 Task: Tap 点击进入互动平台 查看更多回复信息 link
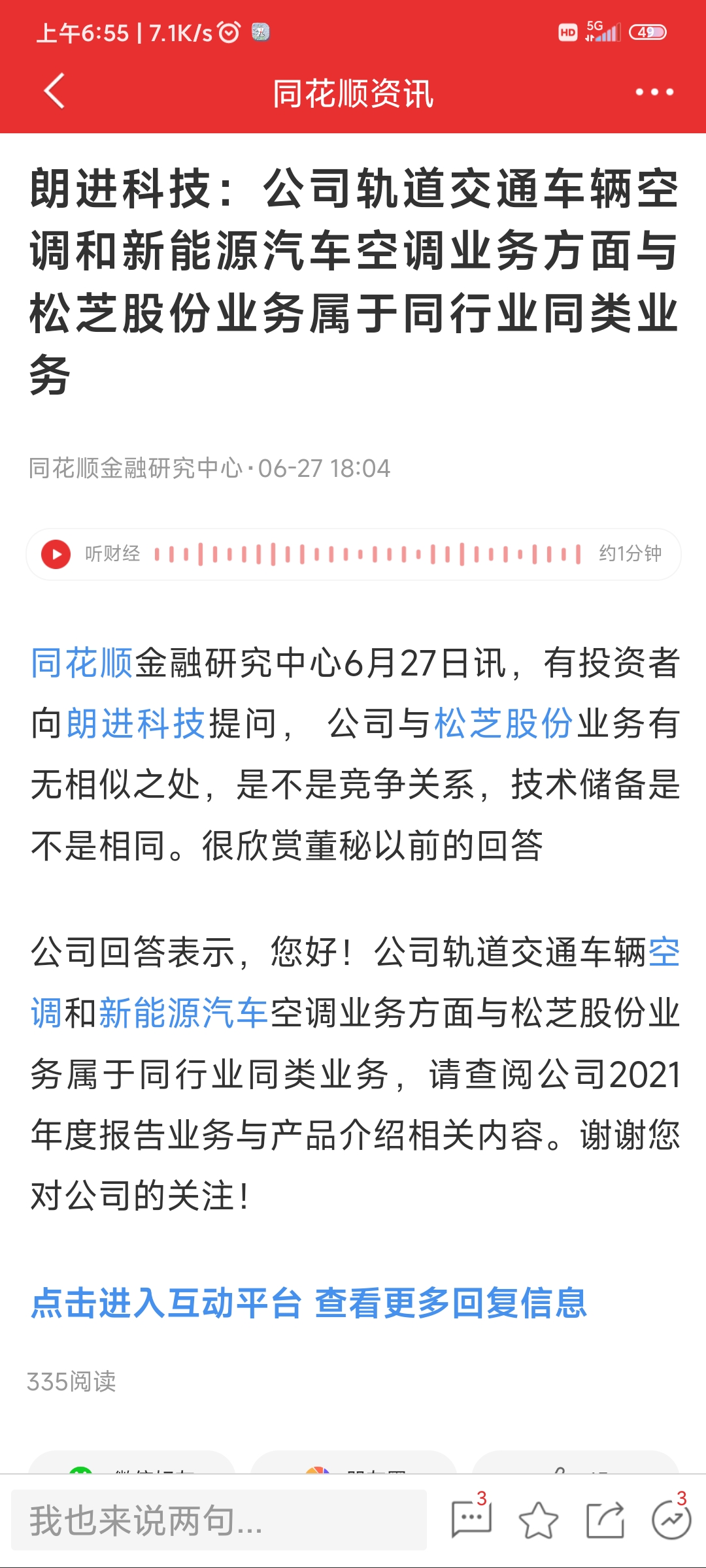[309, 1303]
